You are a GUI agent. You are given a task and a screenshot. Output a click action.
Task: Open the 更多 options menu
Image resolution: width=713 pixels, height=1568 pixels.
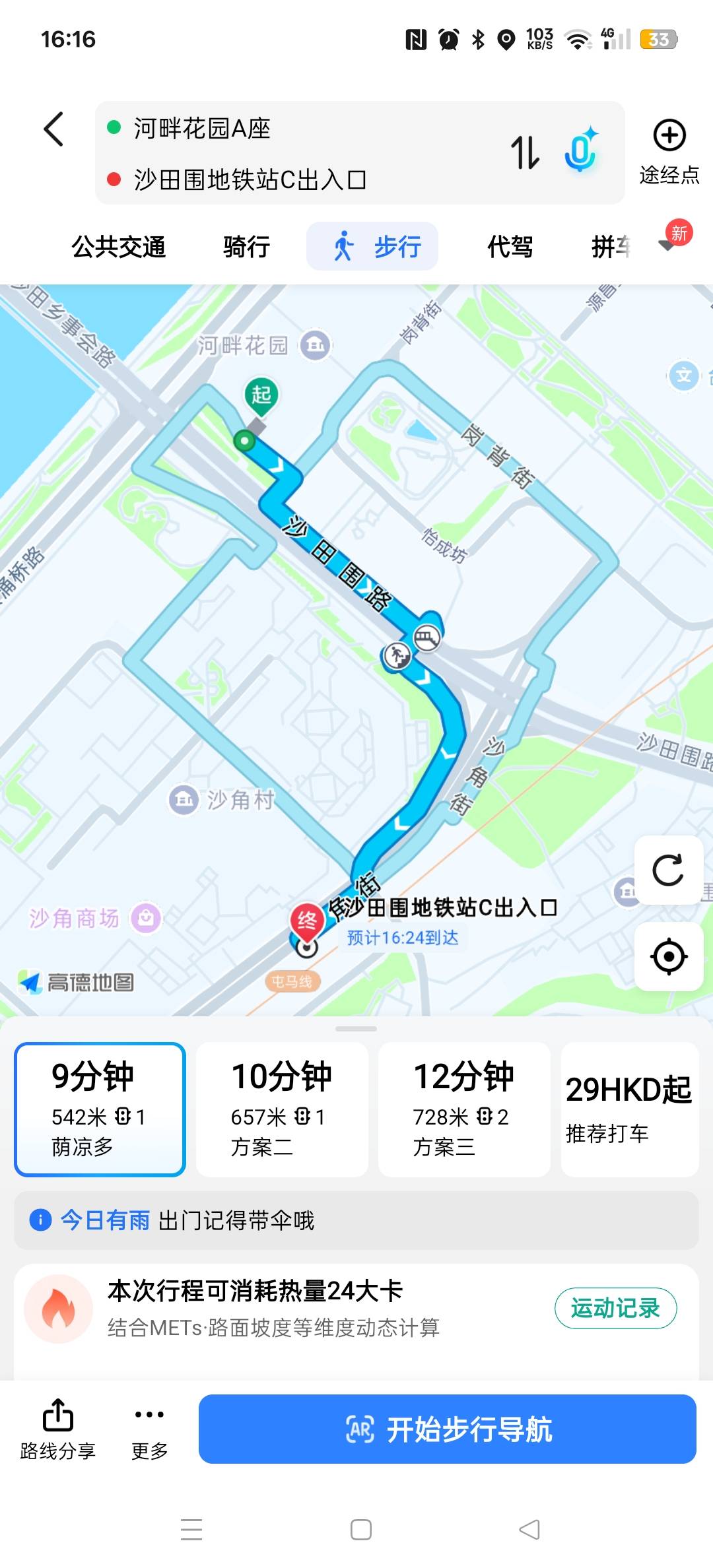150,1429
